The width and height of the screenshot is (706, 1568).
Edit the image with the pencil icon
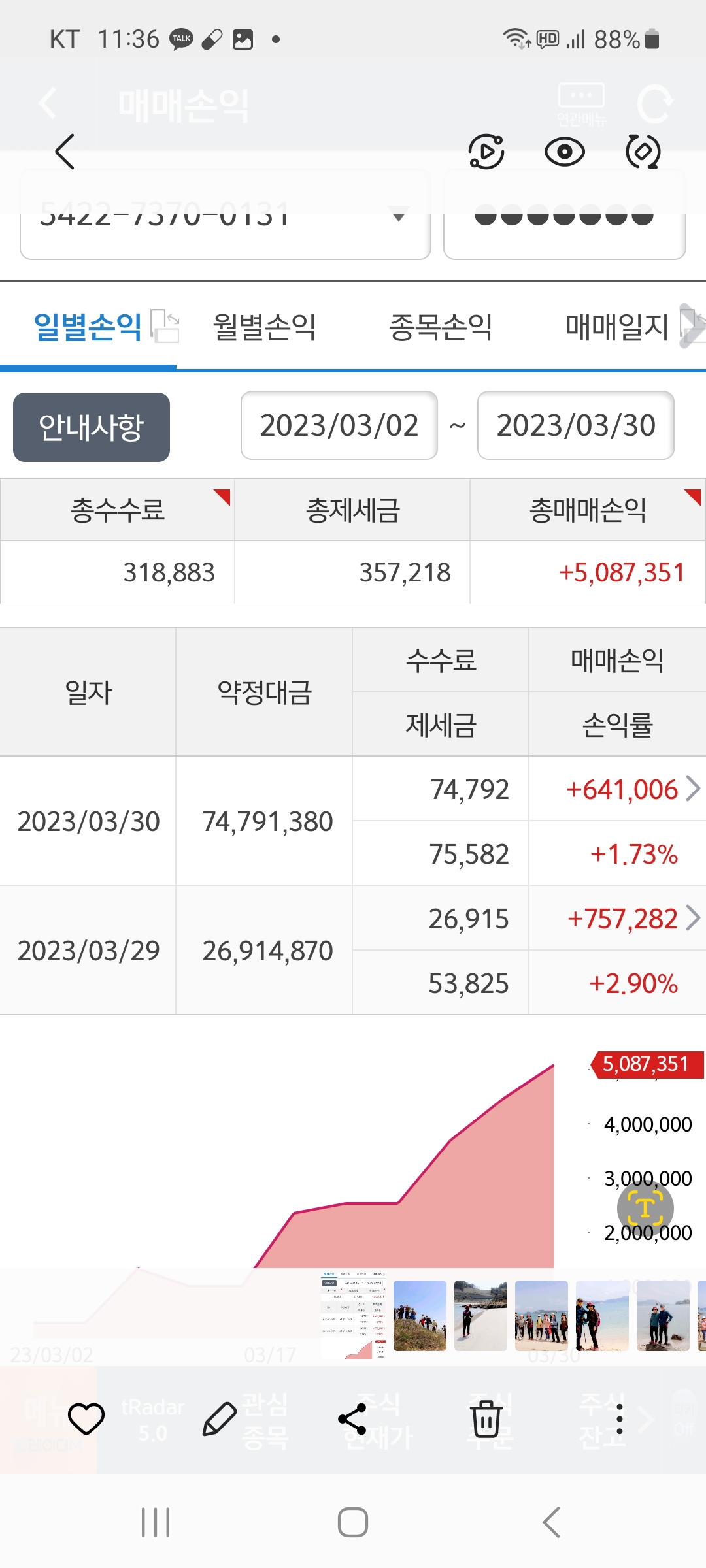click(219, 1418)
